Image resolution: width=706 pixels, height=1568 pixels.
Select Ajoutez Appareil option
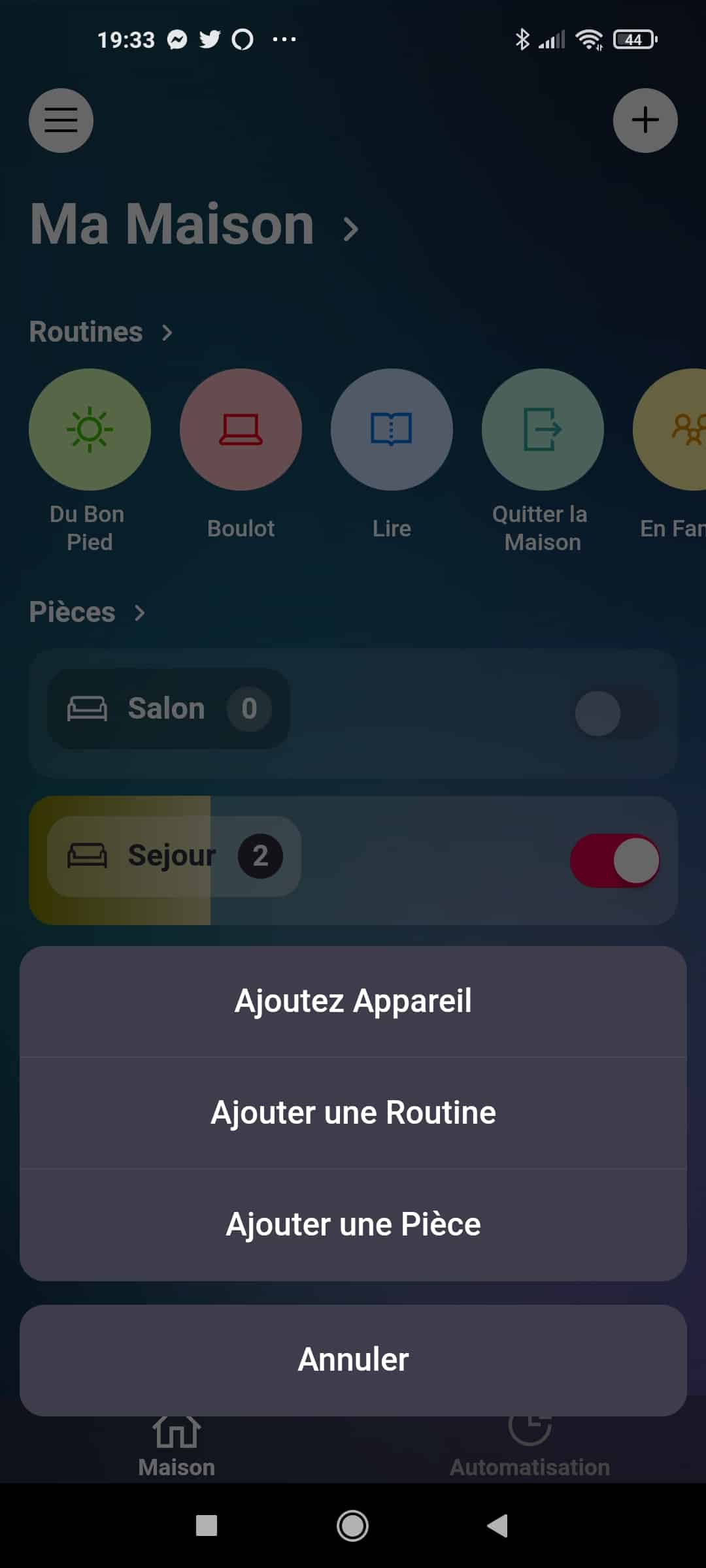[x=353, y=1001]
